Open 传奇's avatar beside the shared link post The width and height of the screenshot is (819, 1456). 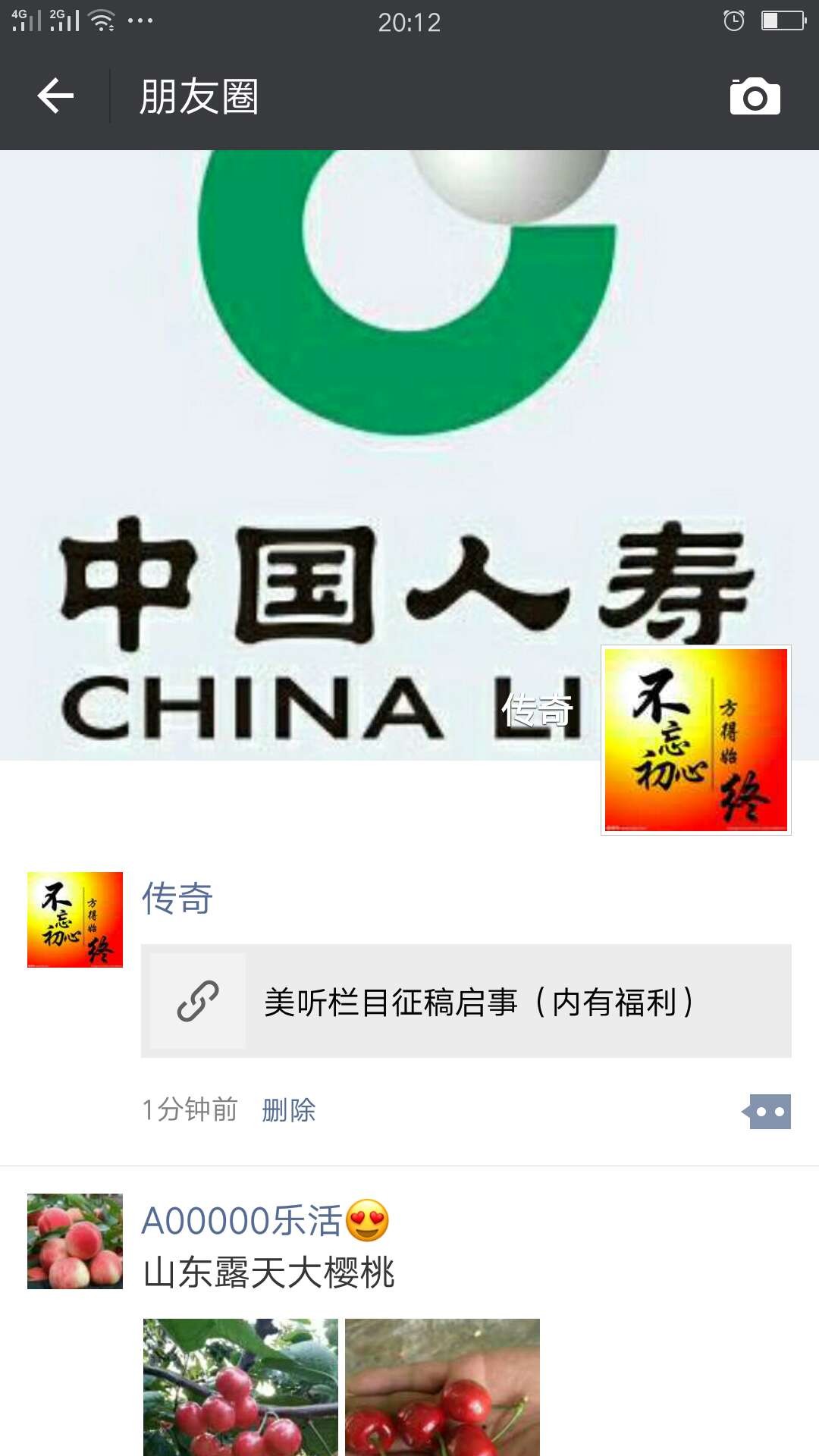(x=75, y=920)
